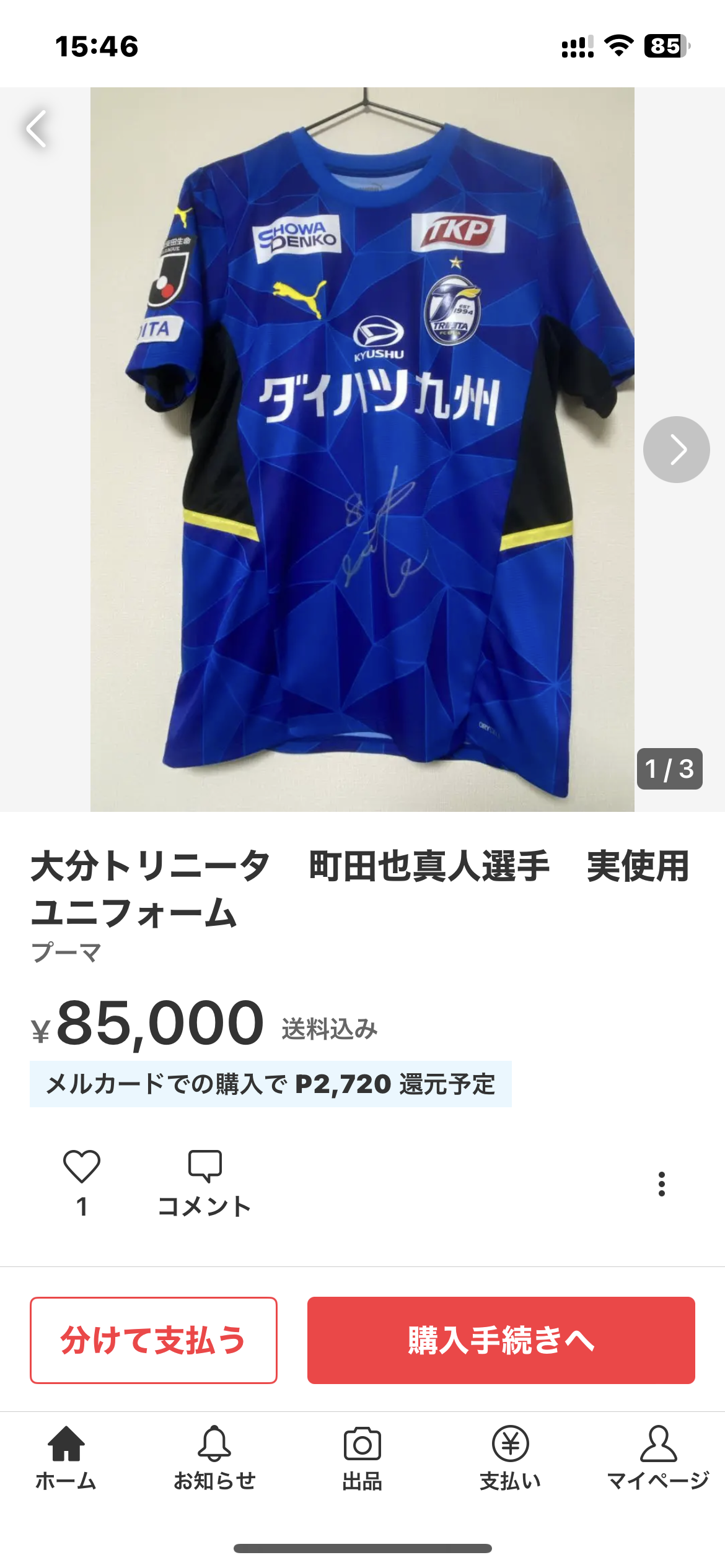Screen dimensions: 725x1568
Task: Show the next product photo
Action: click(676, 450)
